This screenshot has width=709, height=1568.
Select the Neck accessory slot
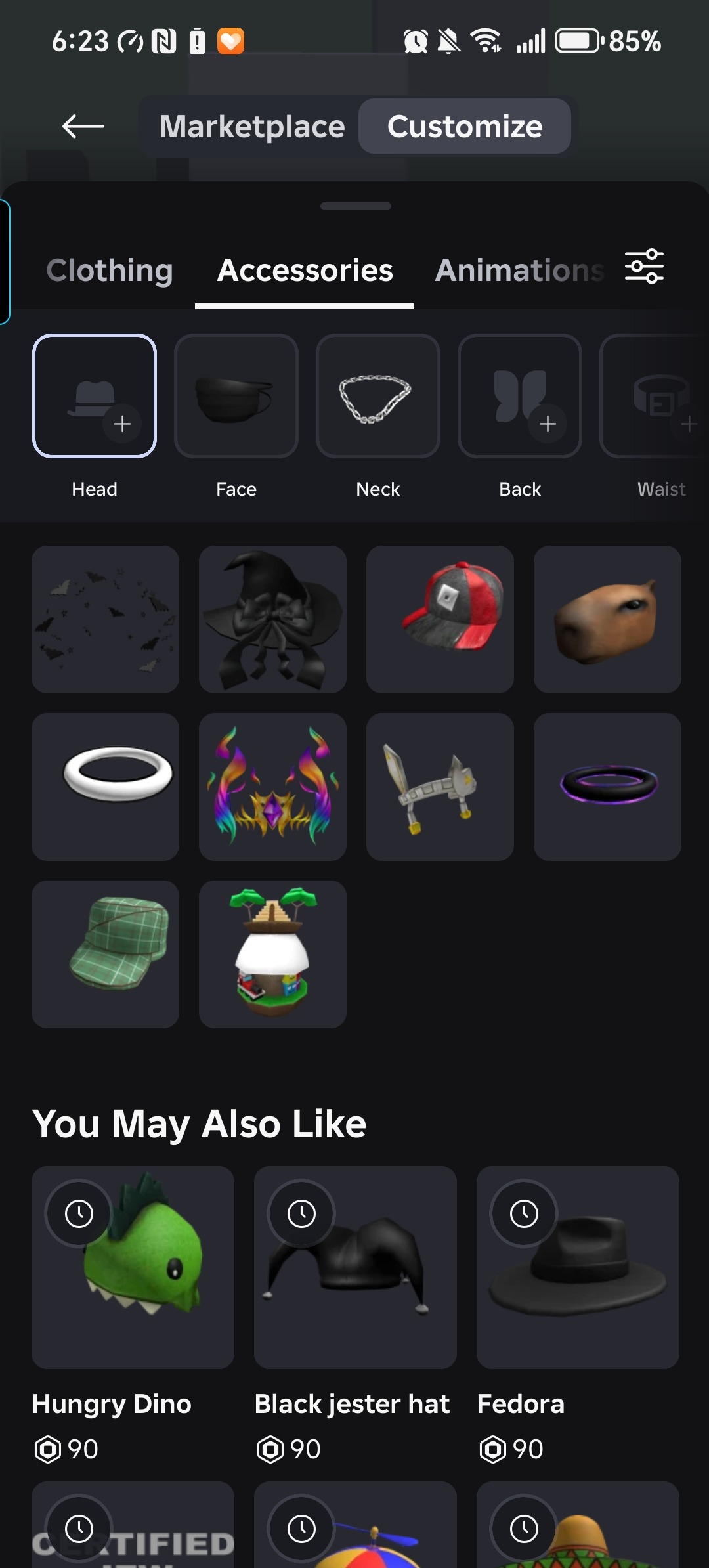pos(378,396)
